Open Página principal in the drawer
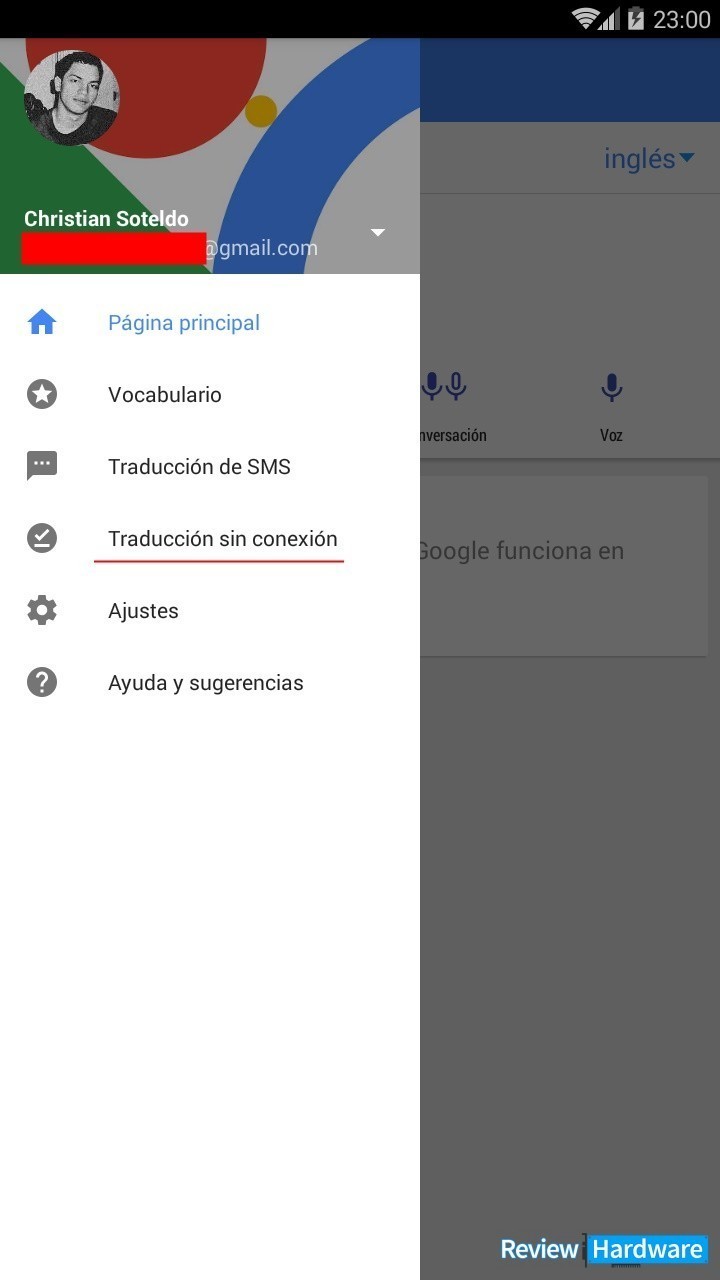 (x=210, y=322)
